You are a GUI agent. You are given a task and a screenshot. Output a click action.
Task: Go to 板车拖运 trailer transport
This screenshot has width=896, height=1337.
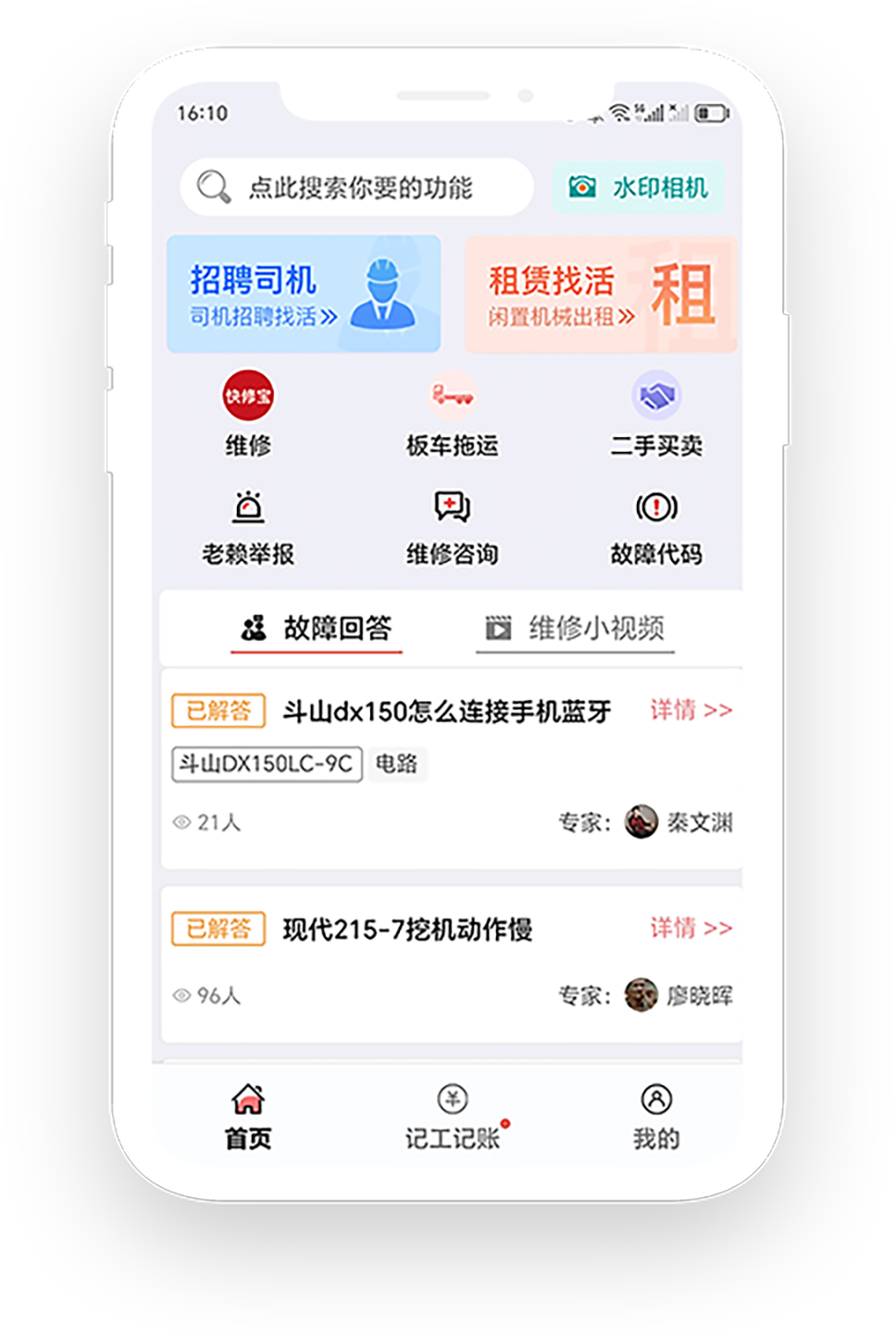click(452, 414)
